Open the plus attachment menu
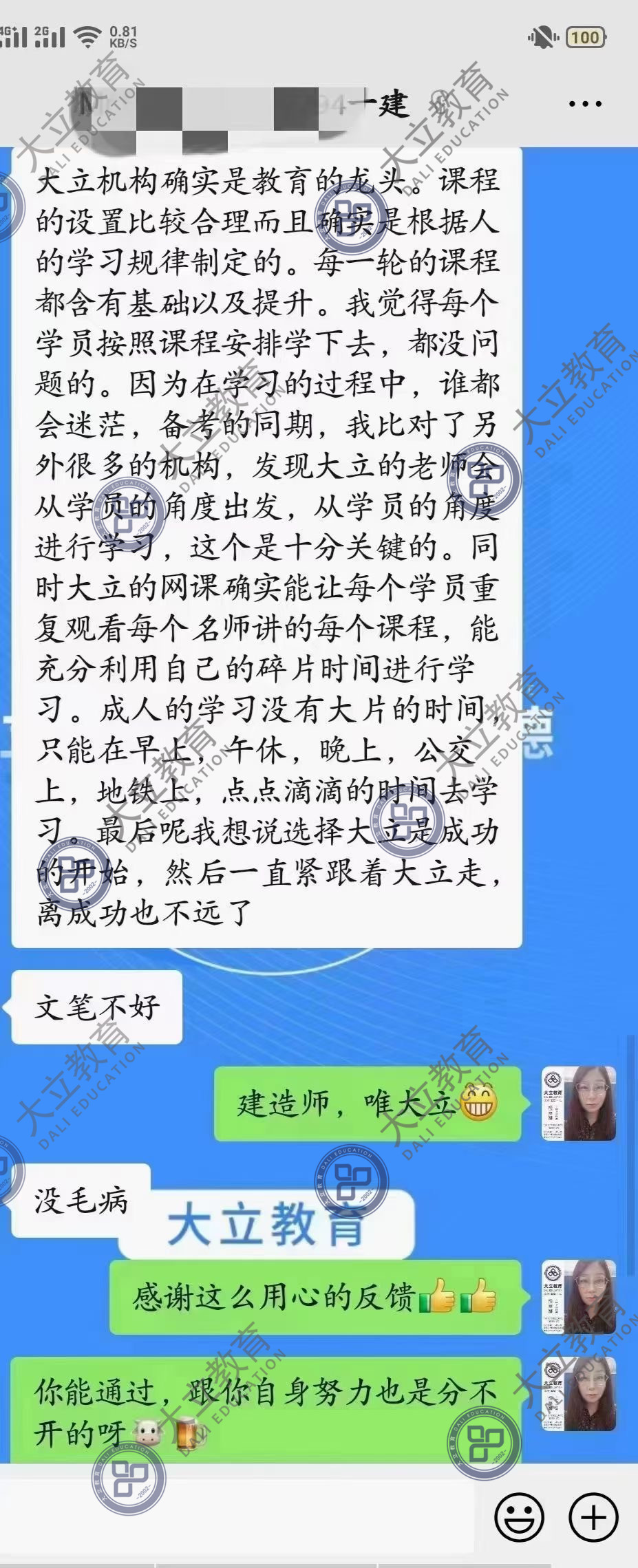The image size is (638, 1568). pos(593,1516)
